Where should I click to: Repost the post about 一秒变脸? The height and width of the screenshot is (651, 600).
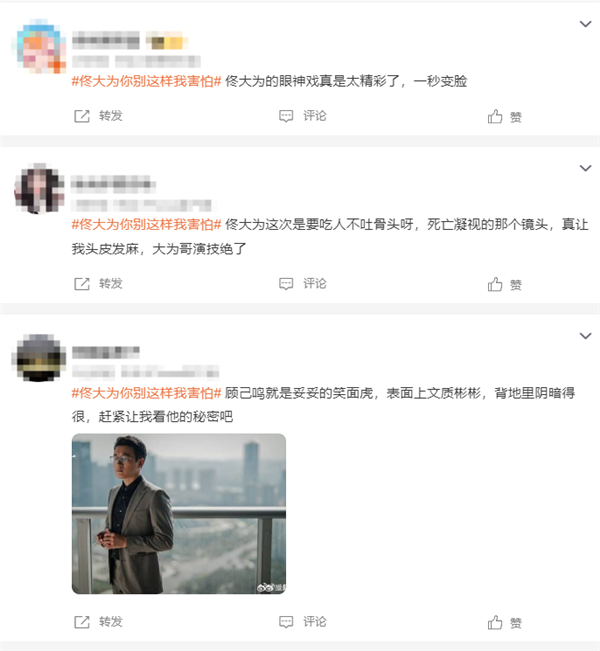(x=98, y=116)
